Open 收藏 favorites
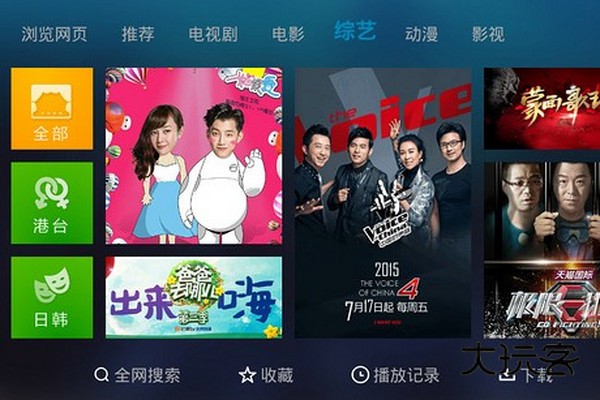 [x=266, y=375]
